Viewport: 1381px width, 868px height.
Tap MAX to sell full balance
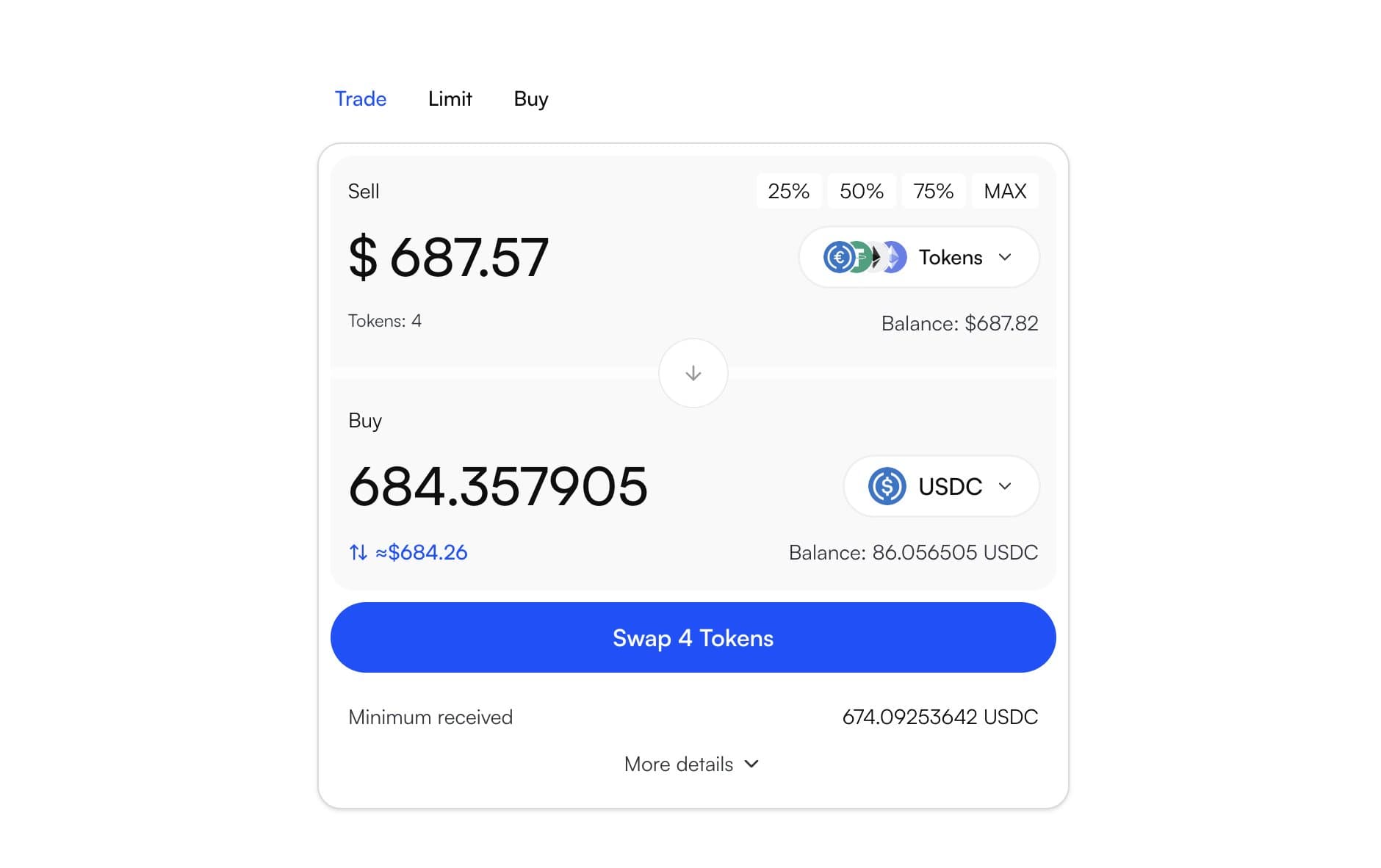[x=1005, y=191]
